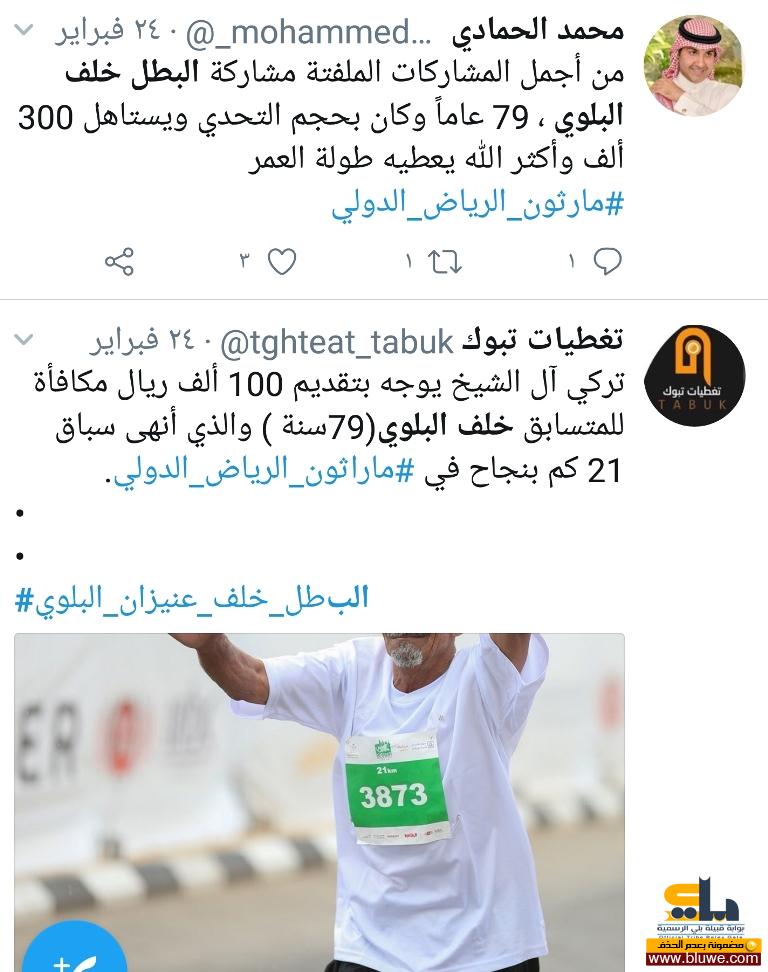768x972 pixels.
Task: Open hashtag #ماراثون_الرياض_الدولي in Mohammed's tweet
Action: pos(477,203)
